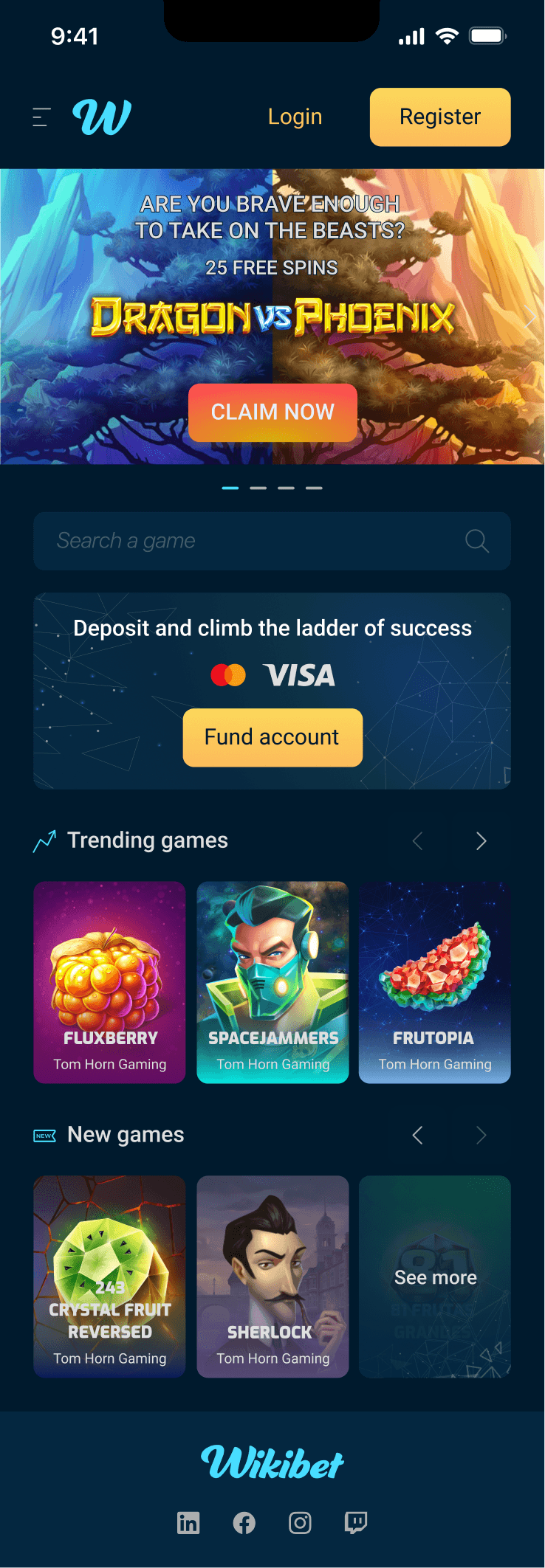Open the Sherlock game
The width and height of the screenshot is (545, 1568).
click(272, 1277)
